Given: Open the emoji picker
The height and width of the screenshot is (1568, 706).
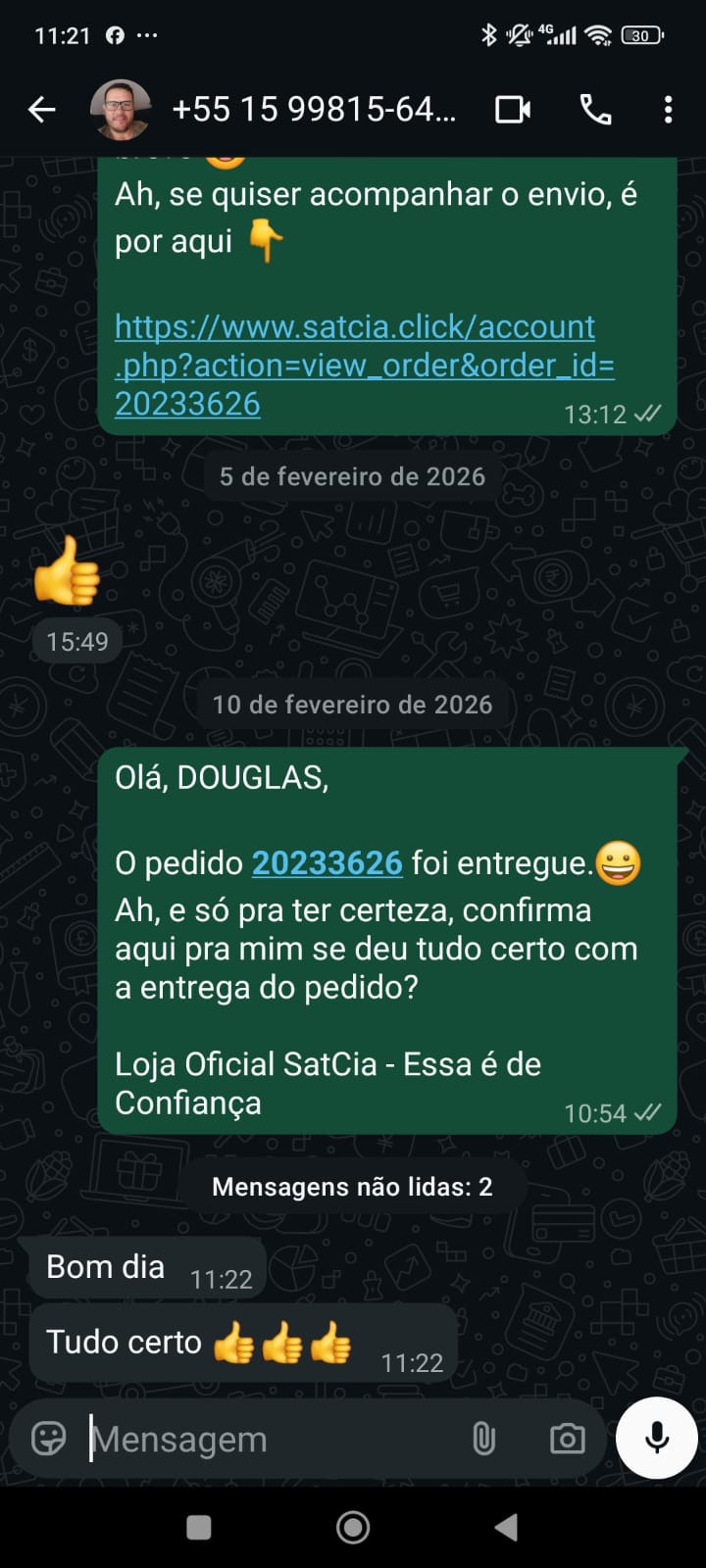Looking at the screenshot, I should coord(49,1439).
